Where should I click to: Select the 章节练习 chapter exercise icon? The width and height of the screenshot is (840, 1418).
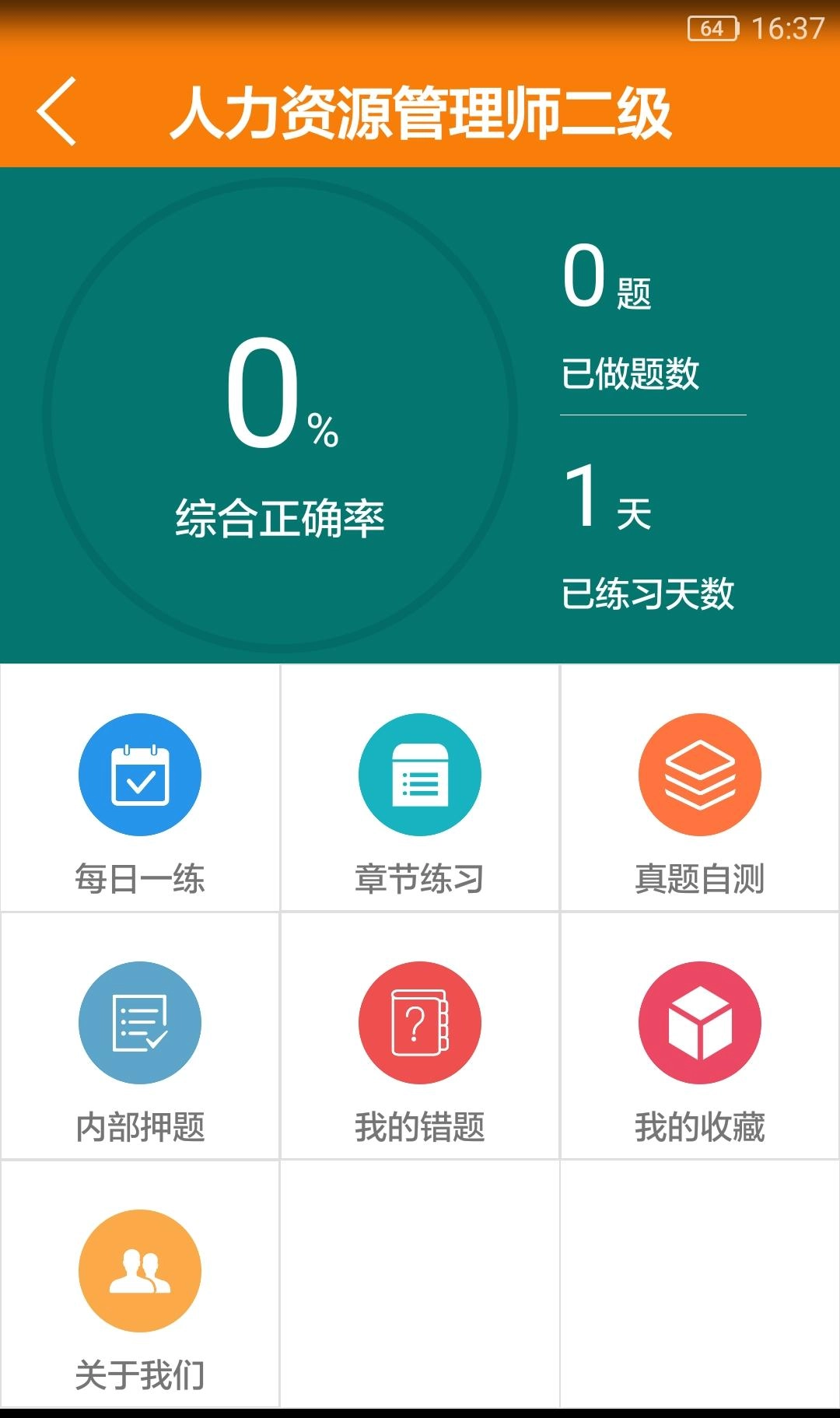(x=420, y=775)
